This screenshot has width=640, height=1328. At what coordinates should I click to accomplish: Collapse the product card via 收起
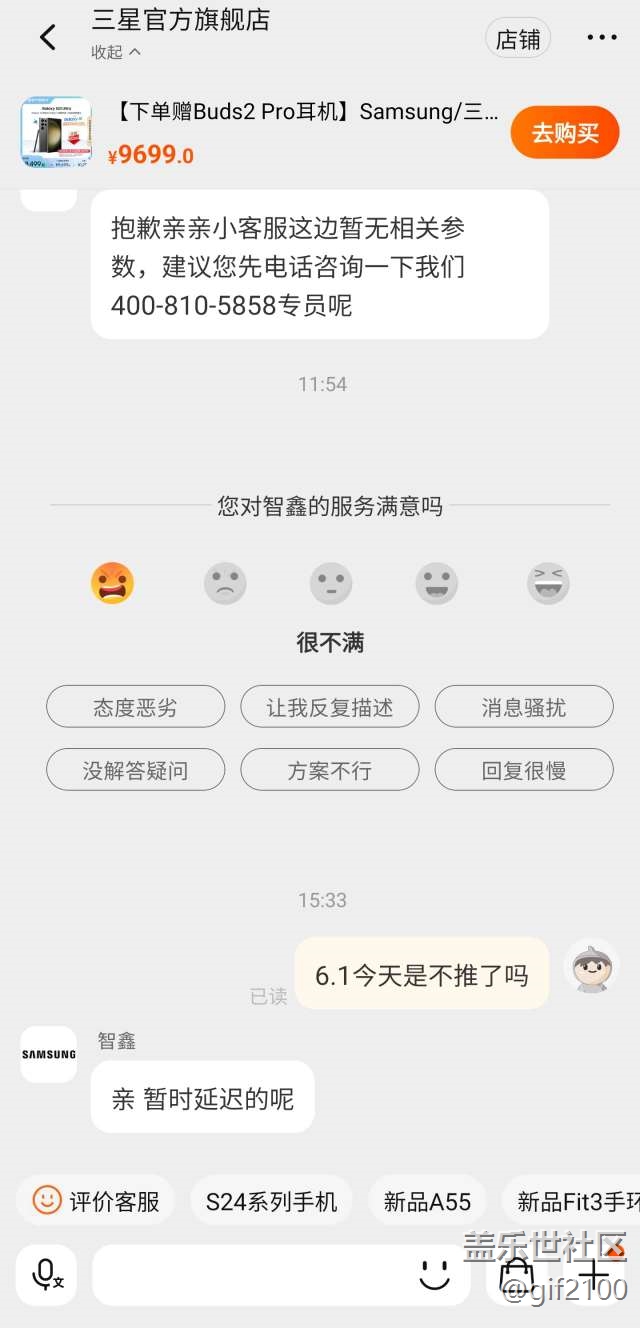tap(117, 52)
